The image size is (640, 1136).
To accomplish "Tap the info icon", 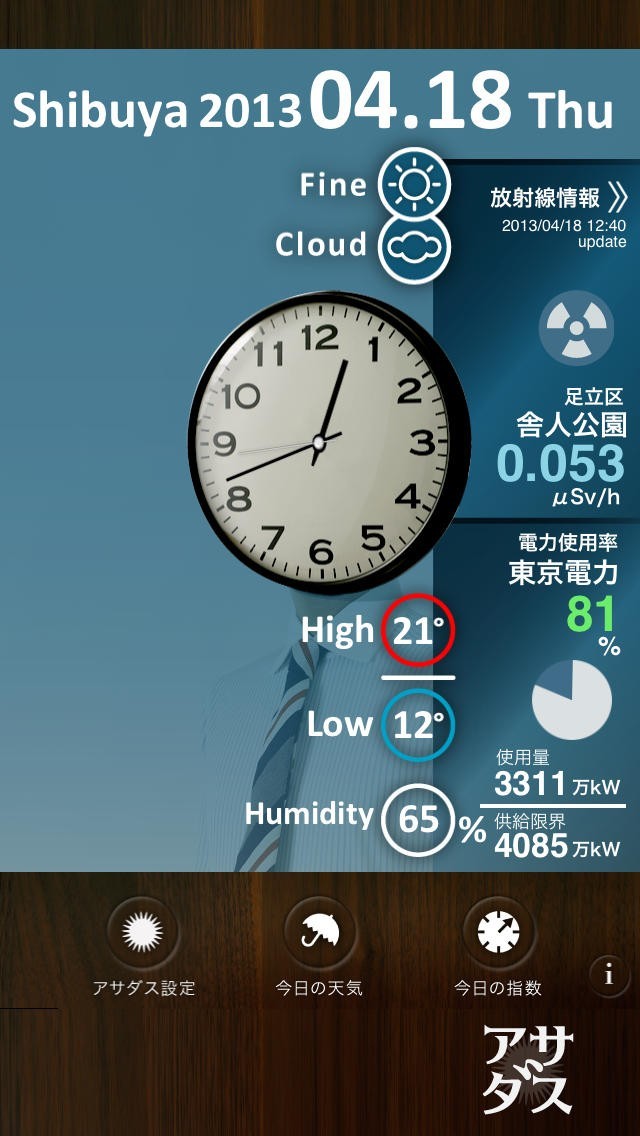I will coord(609,972).
